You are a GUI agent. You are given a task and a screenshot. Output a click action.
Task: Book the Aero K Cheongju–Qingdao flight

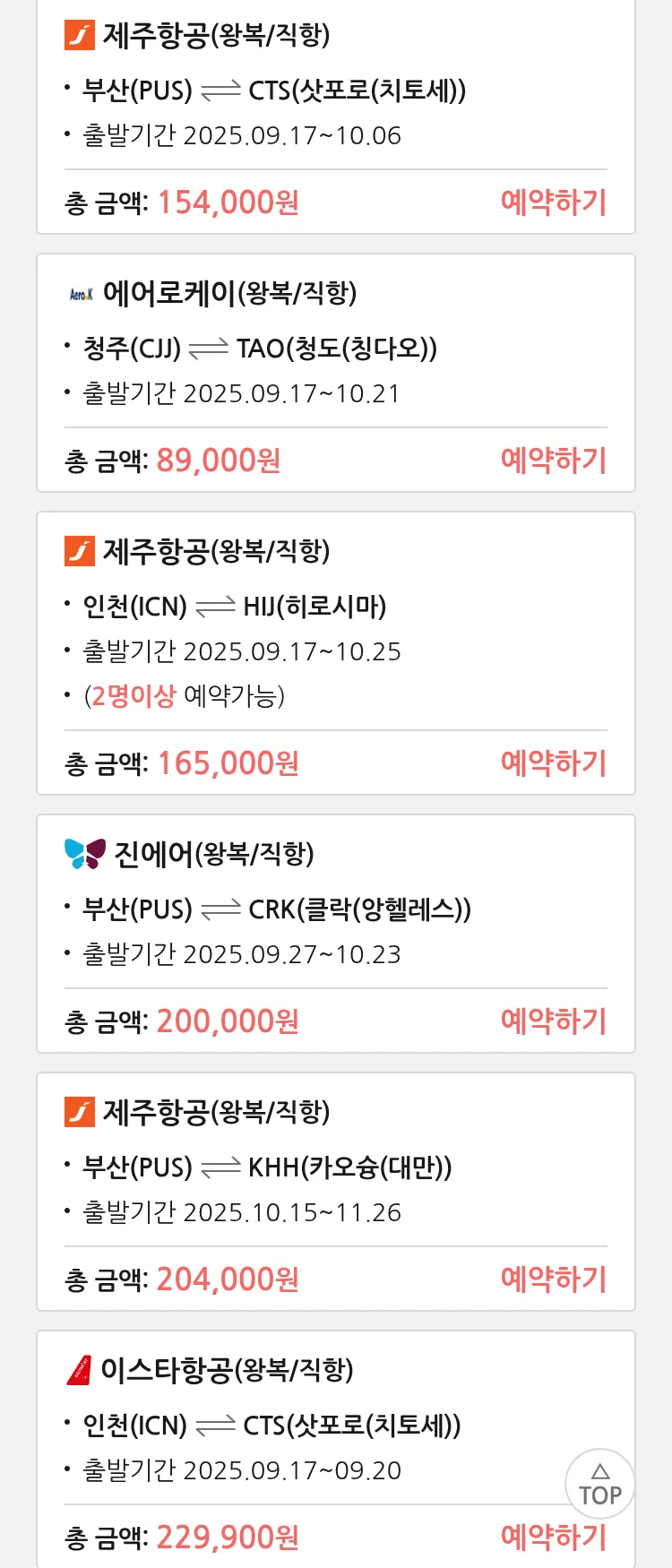pyautogui.click(x=553, y=461)
